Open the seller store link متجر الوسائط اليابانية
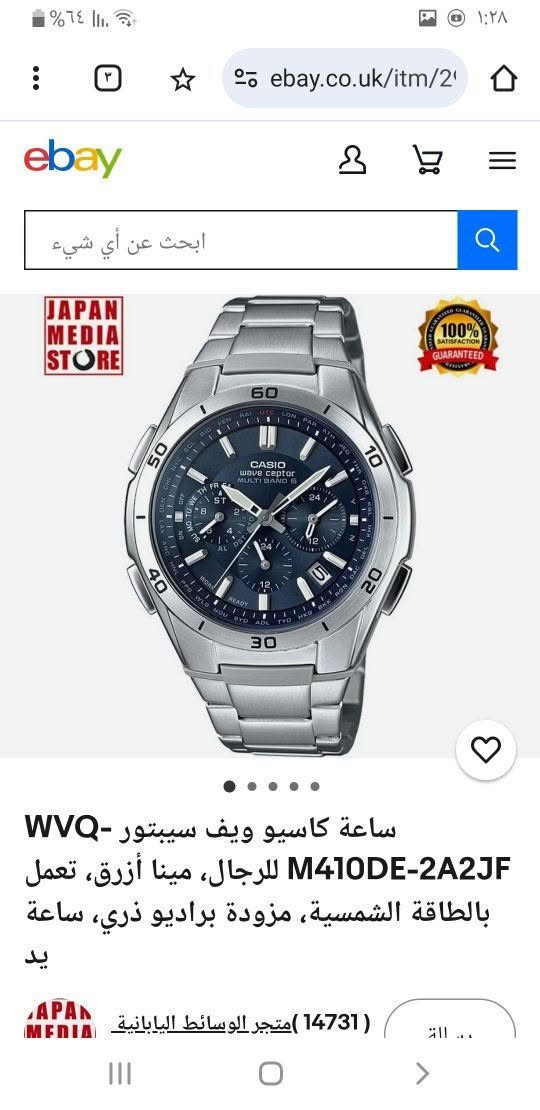 tap(202, 1023)
